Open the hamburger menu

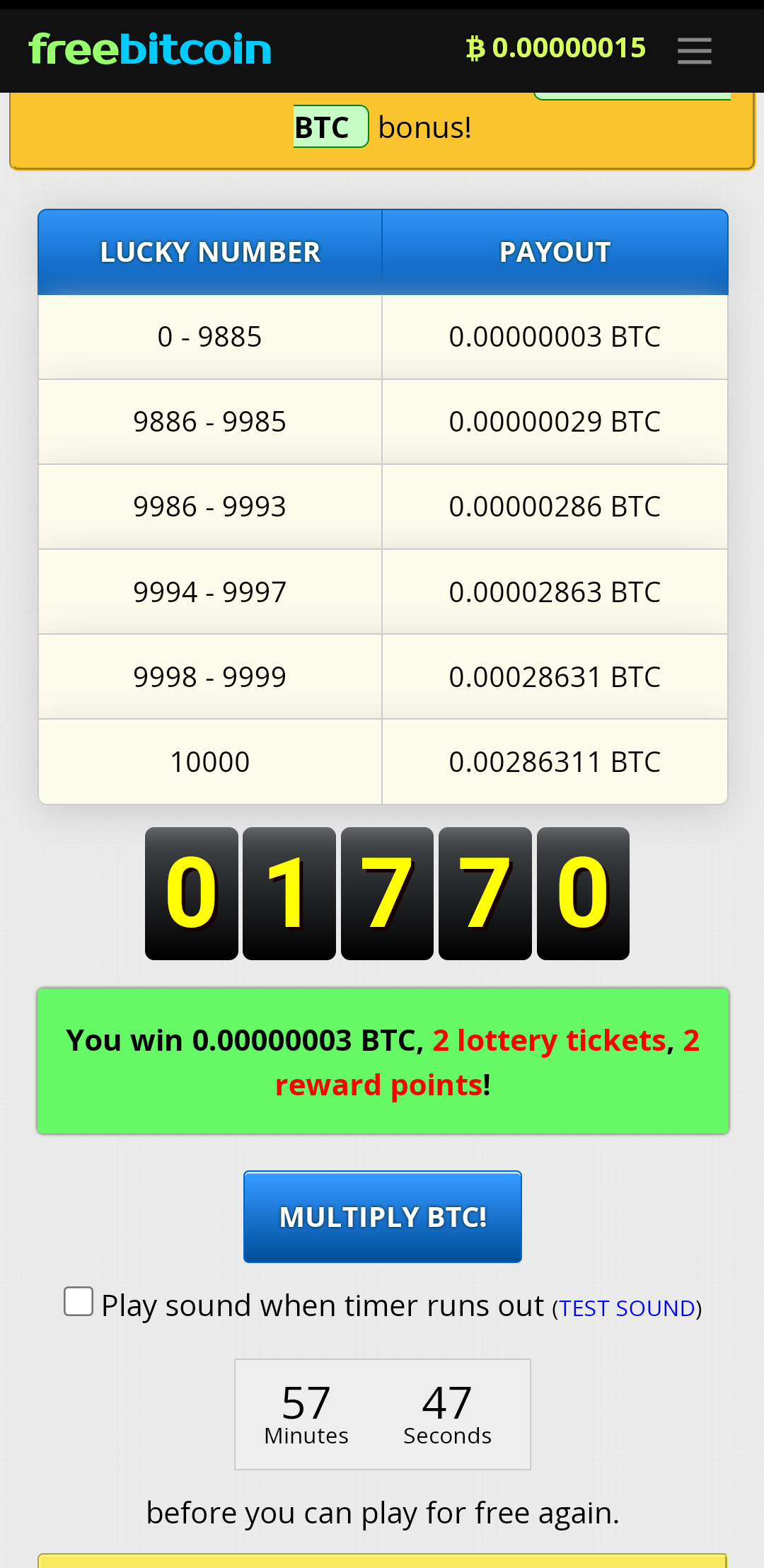click(x=694, y=50)
